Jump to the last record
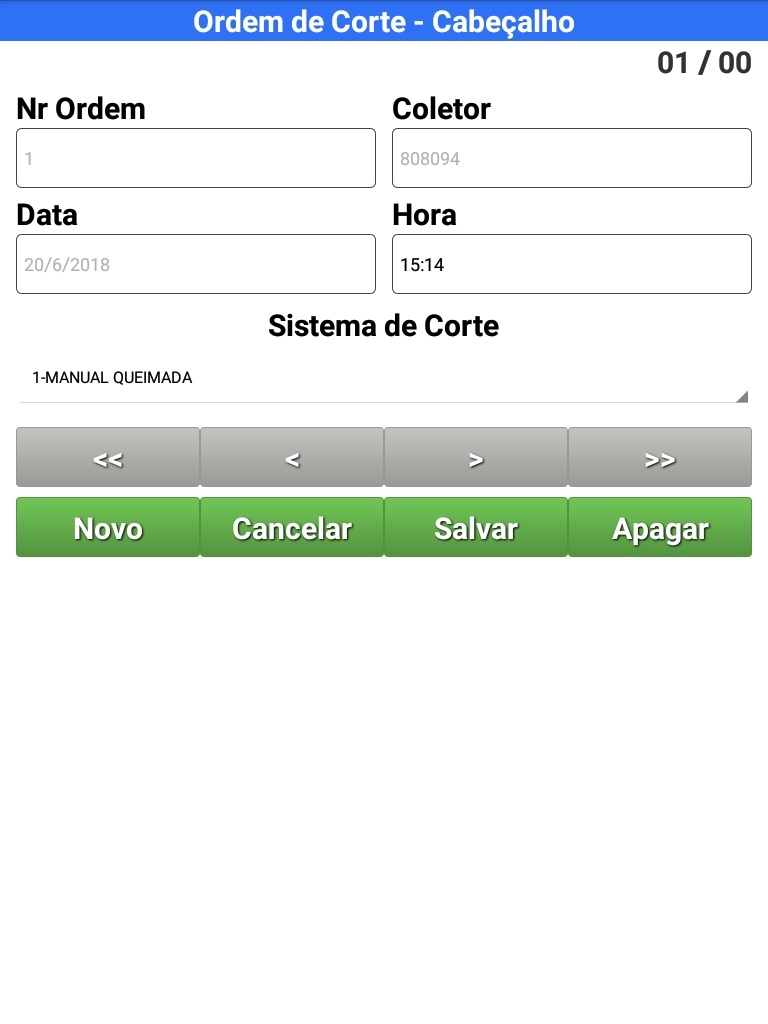This screenshot has height=1024, width=768. [660, 458]
